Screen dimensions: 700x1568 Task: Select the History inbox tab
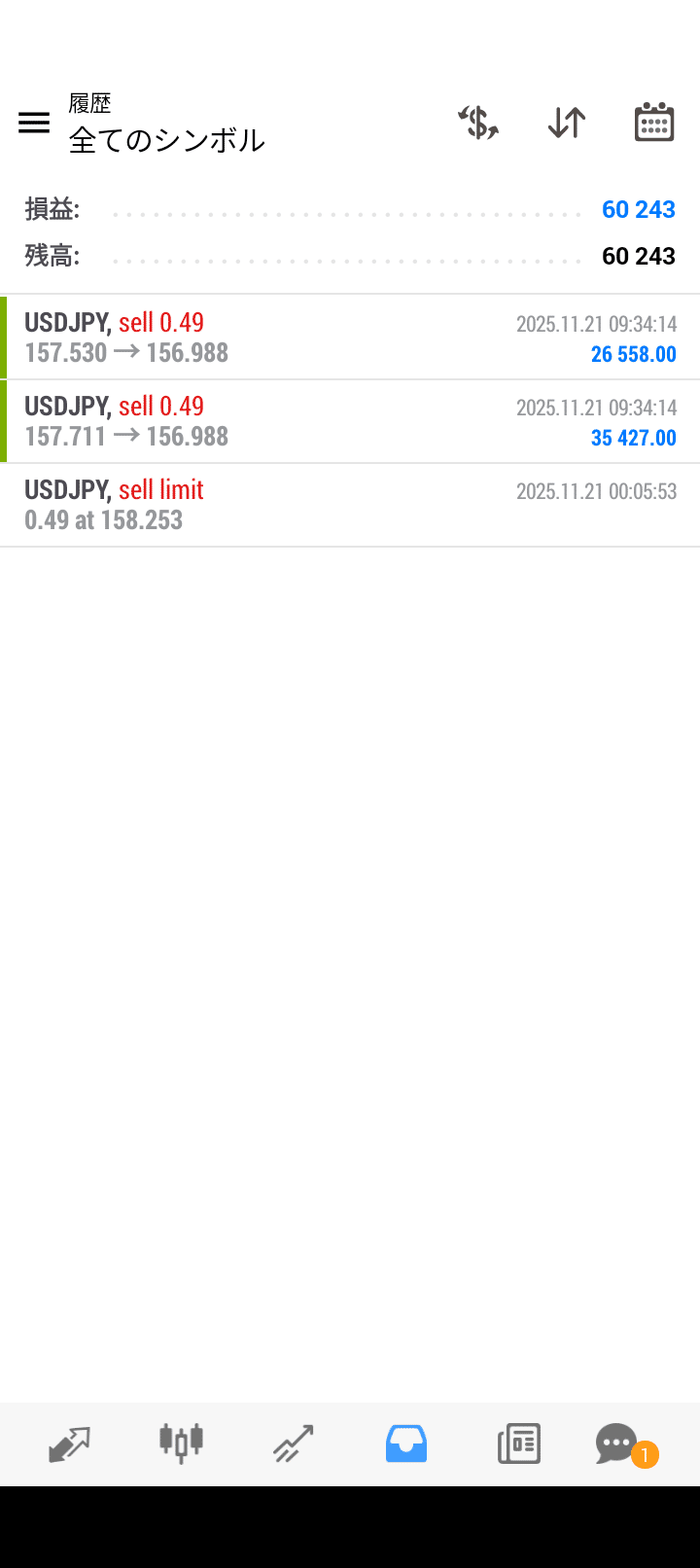(406, 1443)
